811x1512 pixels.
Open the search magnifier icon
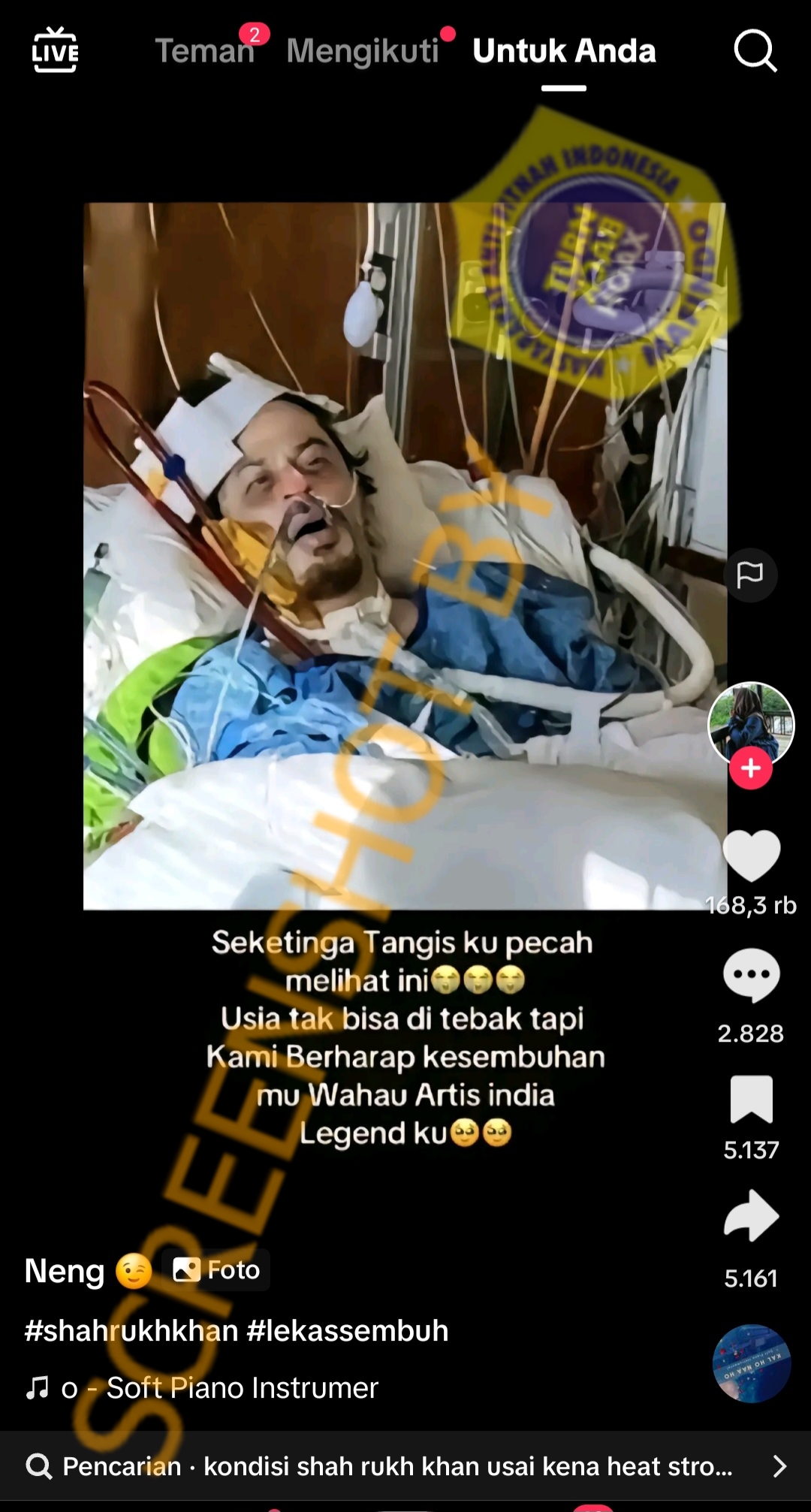click(x=754, y=51)
